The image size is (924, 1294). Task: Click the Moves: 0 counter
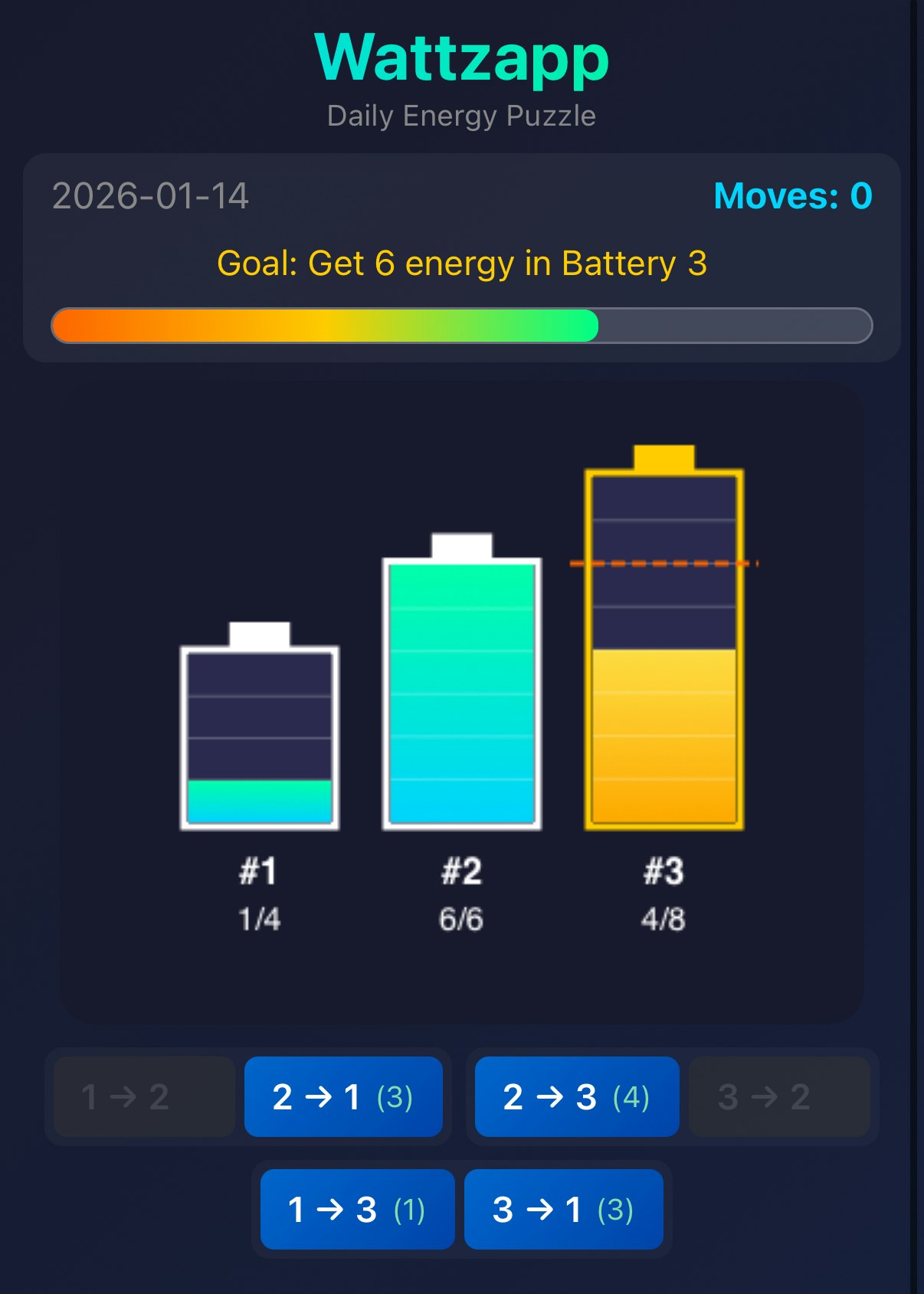(791, 198)
